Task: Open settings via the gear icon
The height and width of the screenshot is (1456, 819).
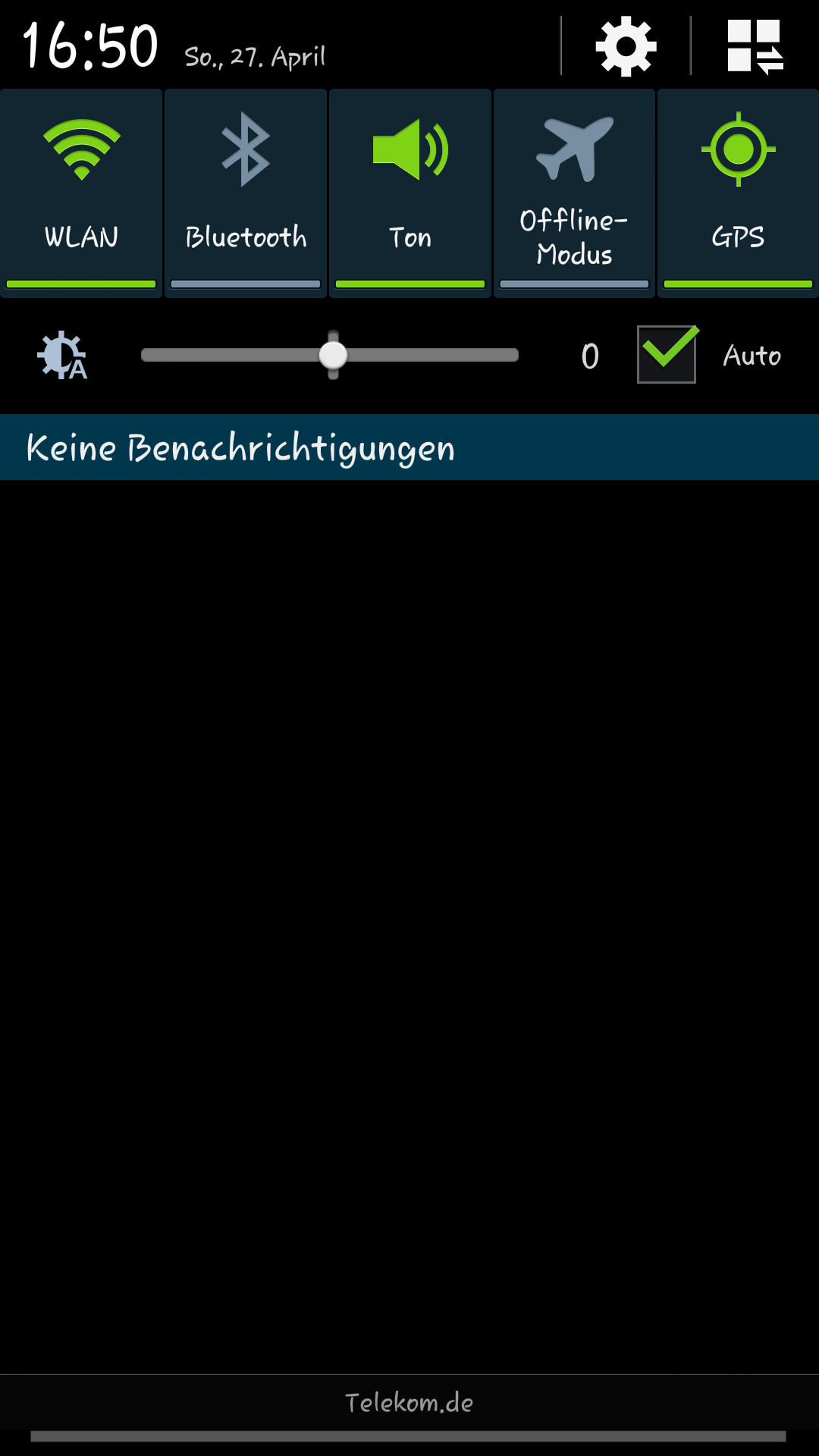Action: [626, 47]
